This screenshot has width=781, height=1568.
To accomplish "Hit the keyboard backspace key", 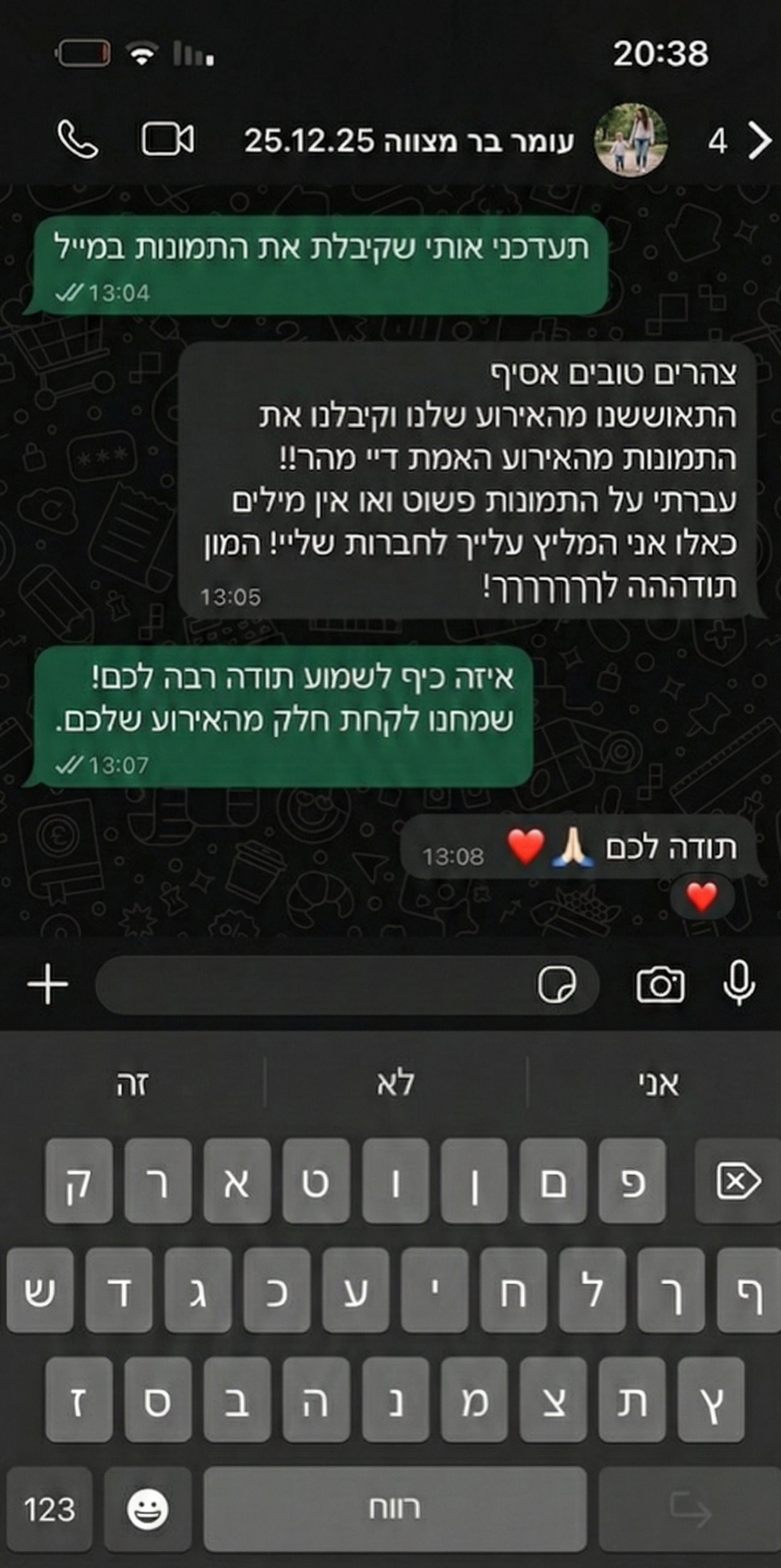I will coord(738,1180).
